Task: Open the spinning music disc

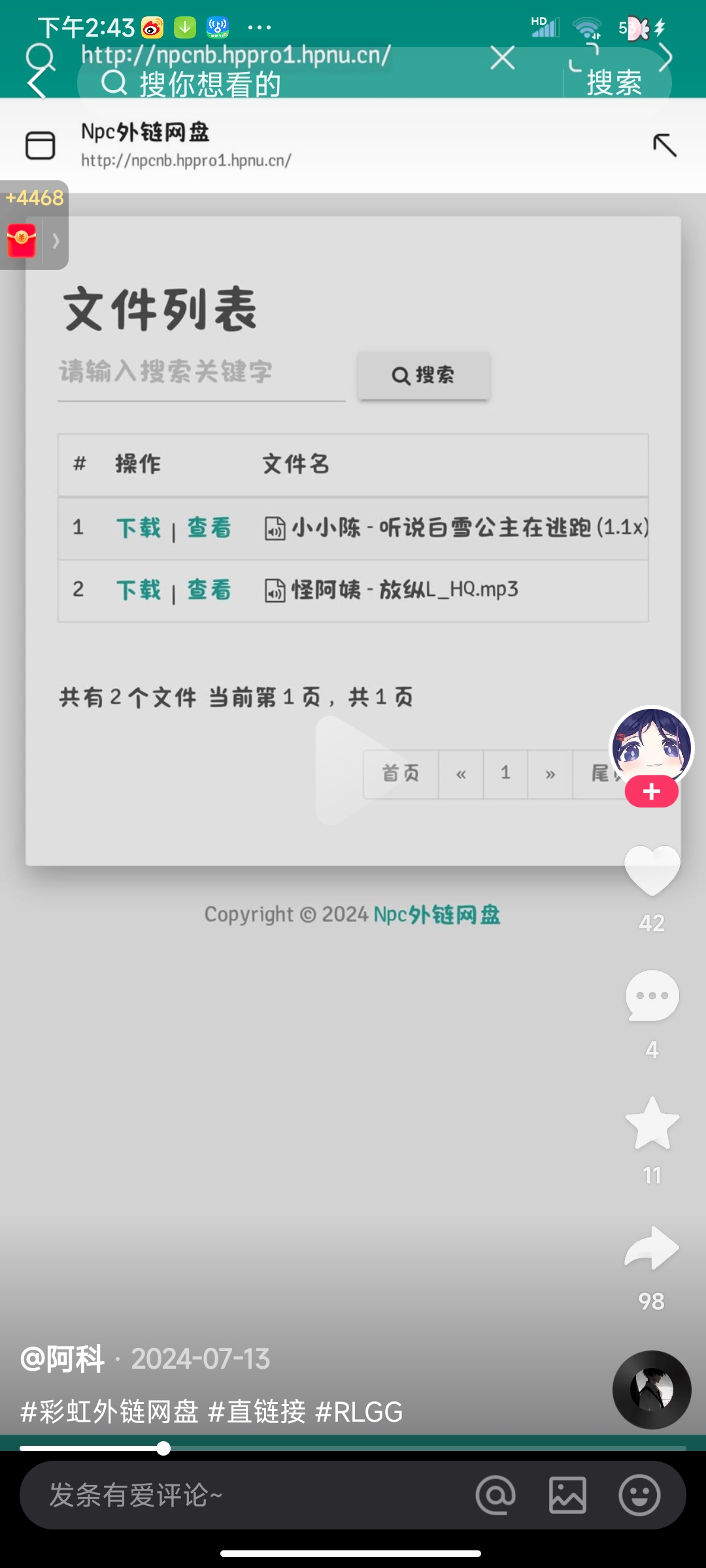Action: [652, 1390]
